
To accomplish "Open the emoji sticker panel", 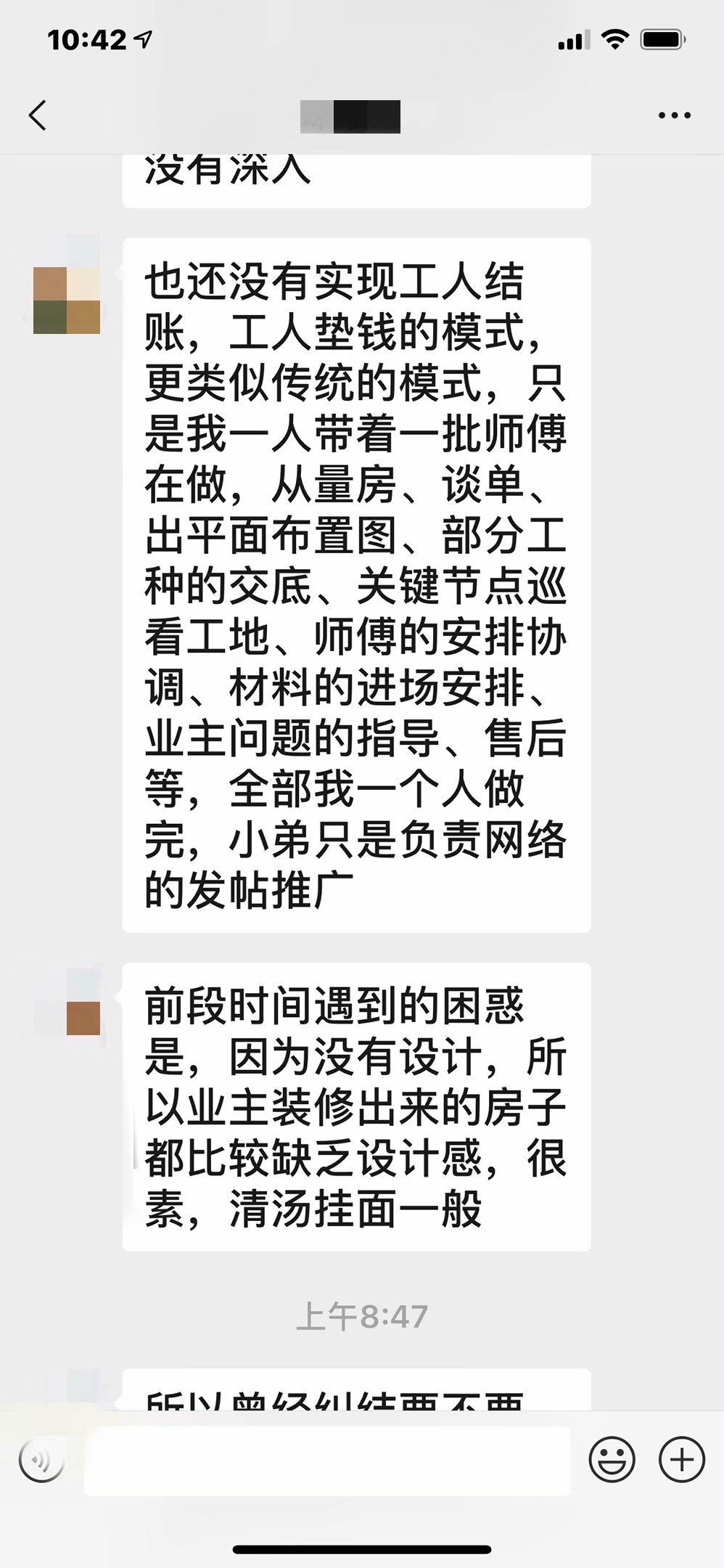I will pyautogui.click(x=612, y=1459).
